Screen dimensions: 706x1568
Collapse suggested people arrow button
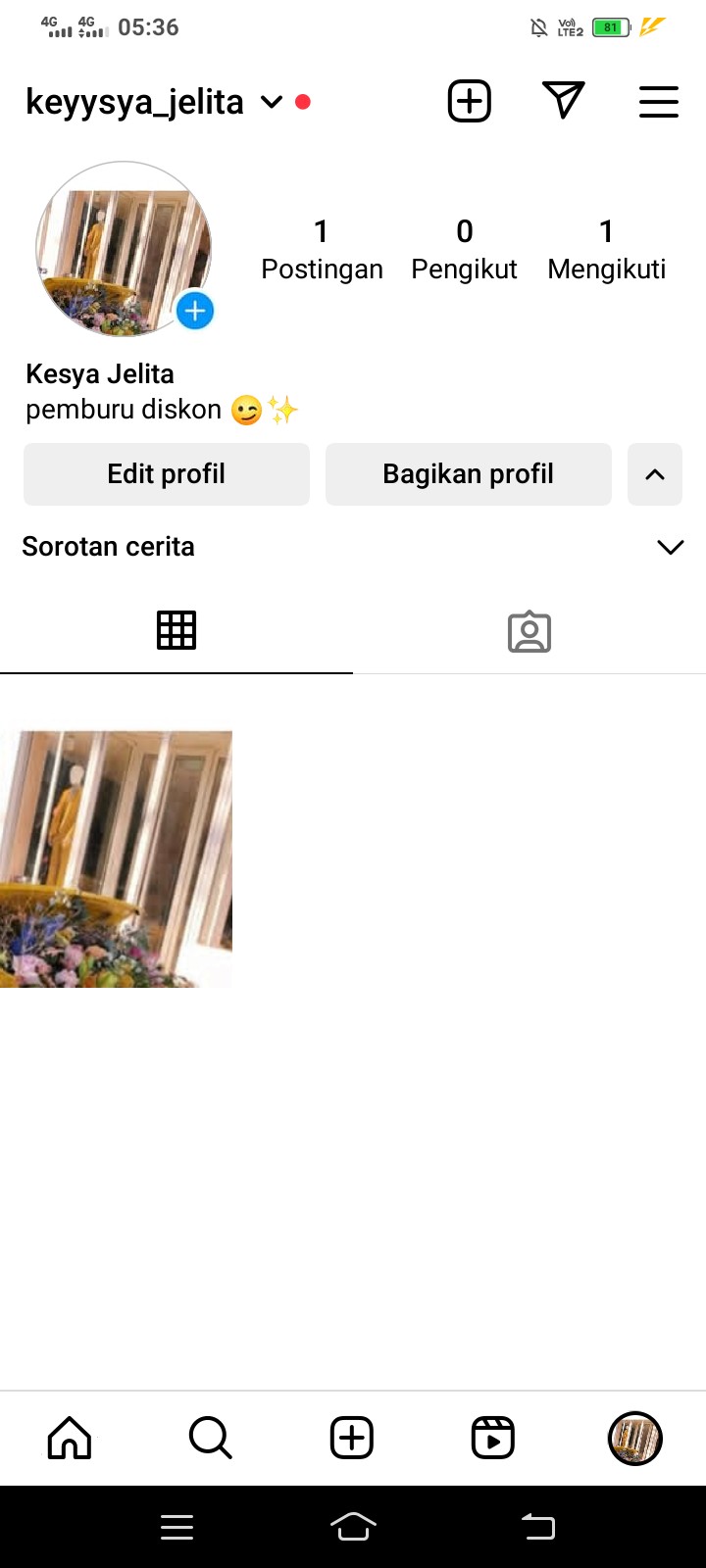[654, 474]
